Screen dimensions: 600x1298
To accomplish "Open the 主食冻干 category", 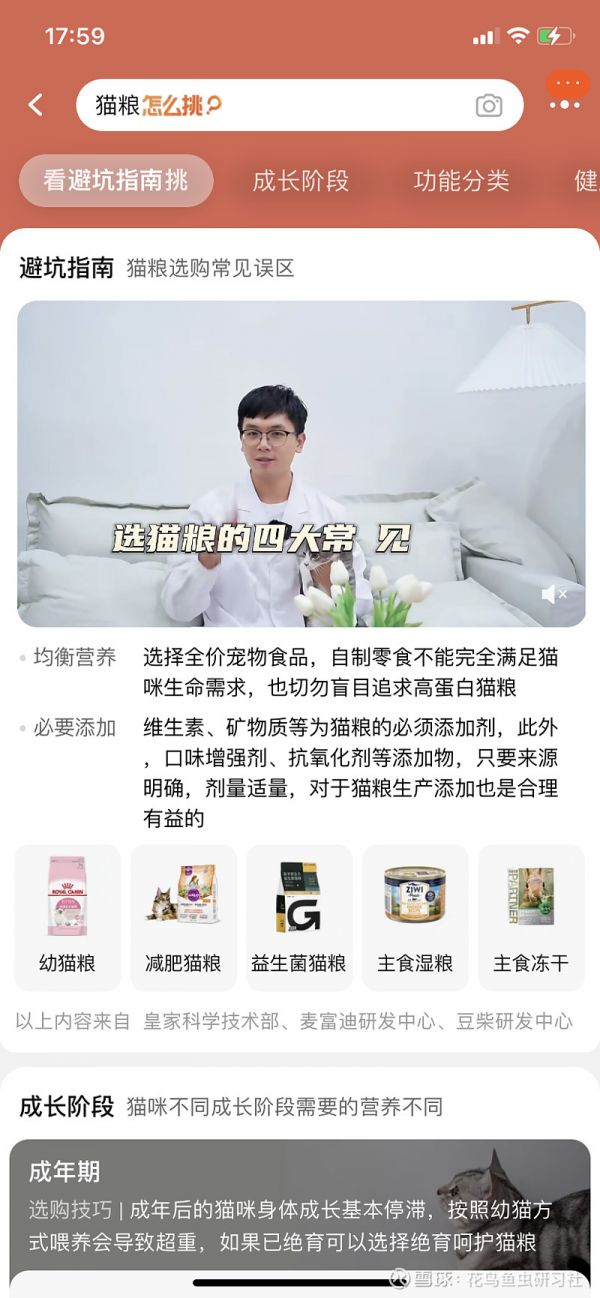I will pos(531,917).
